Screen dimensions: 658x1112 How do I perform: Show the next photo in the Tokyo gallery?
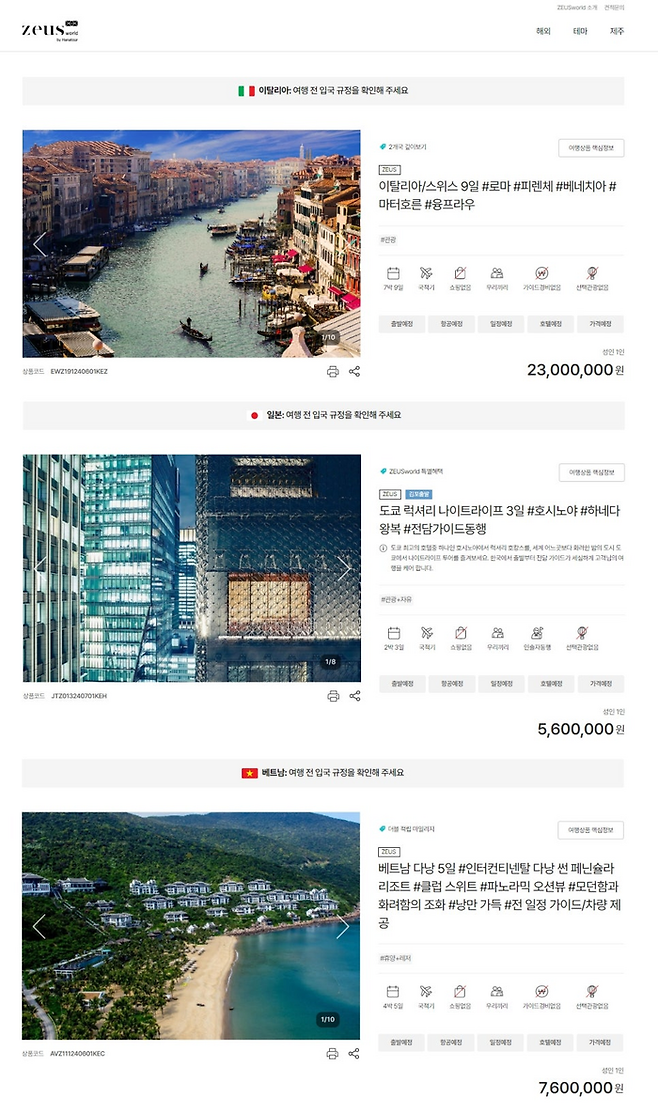[343, 568]
